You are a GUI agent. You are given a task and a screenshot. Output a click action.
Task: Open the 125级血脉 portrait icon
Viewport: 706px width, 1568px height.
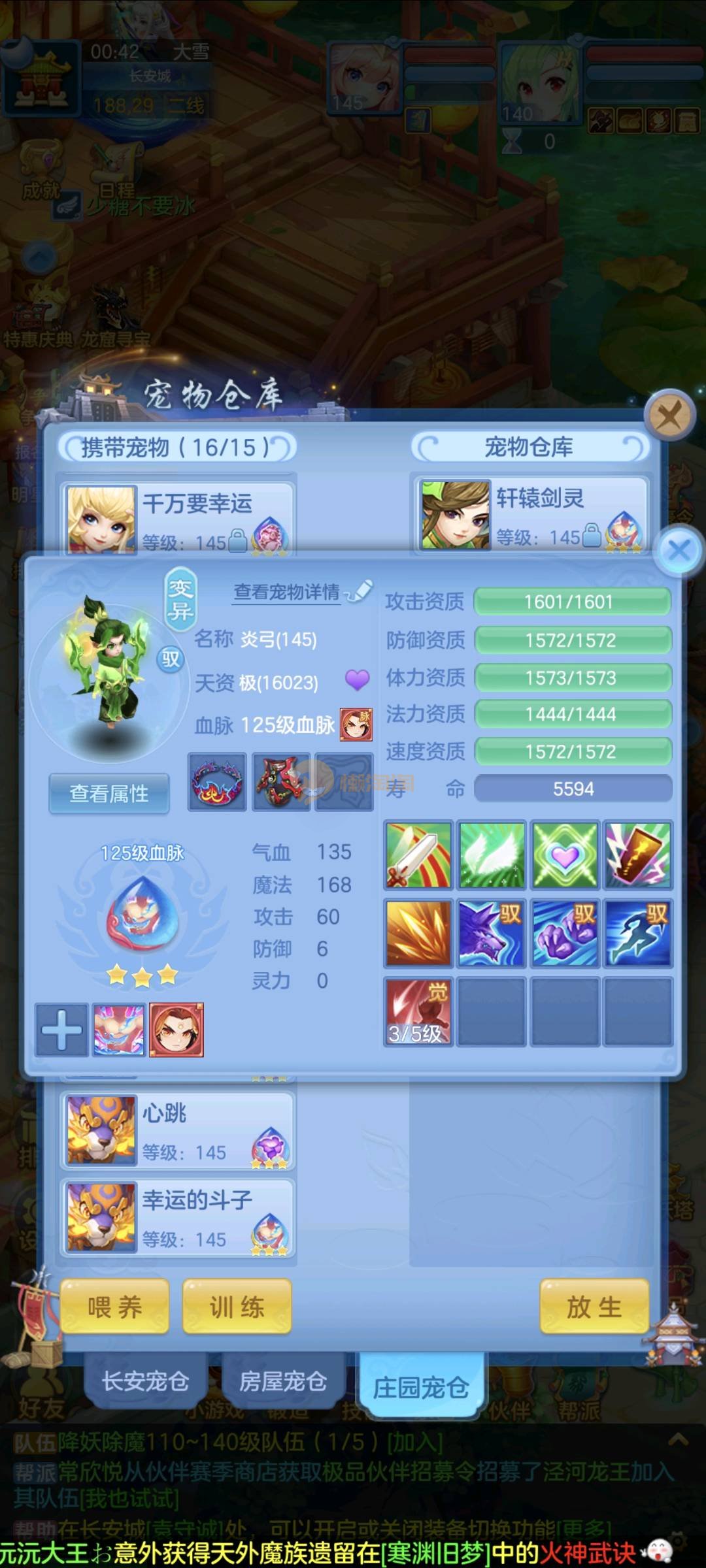356,725
